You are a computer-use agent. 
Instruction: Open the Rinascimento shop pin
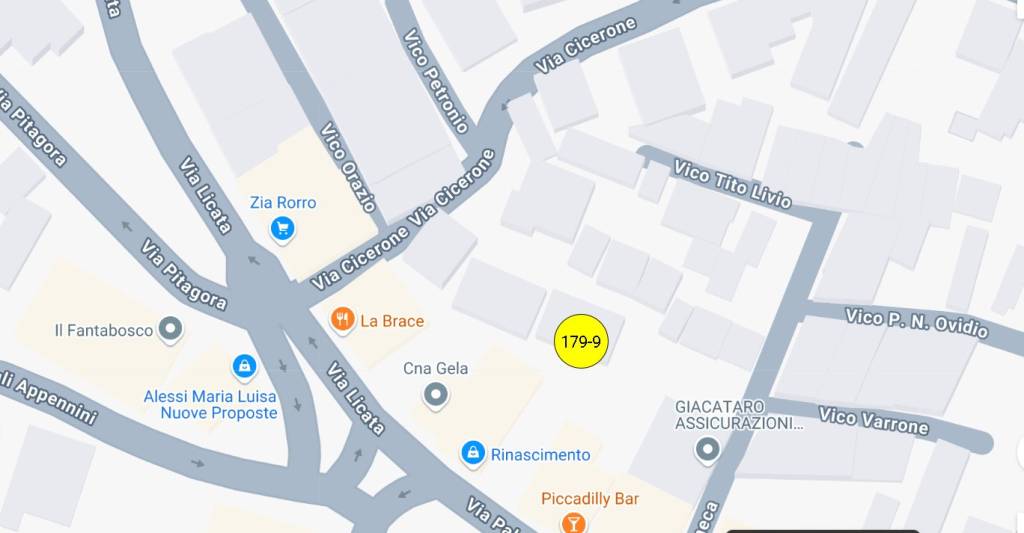pyautogui.click(x=473, y=454)
